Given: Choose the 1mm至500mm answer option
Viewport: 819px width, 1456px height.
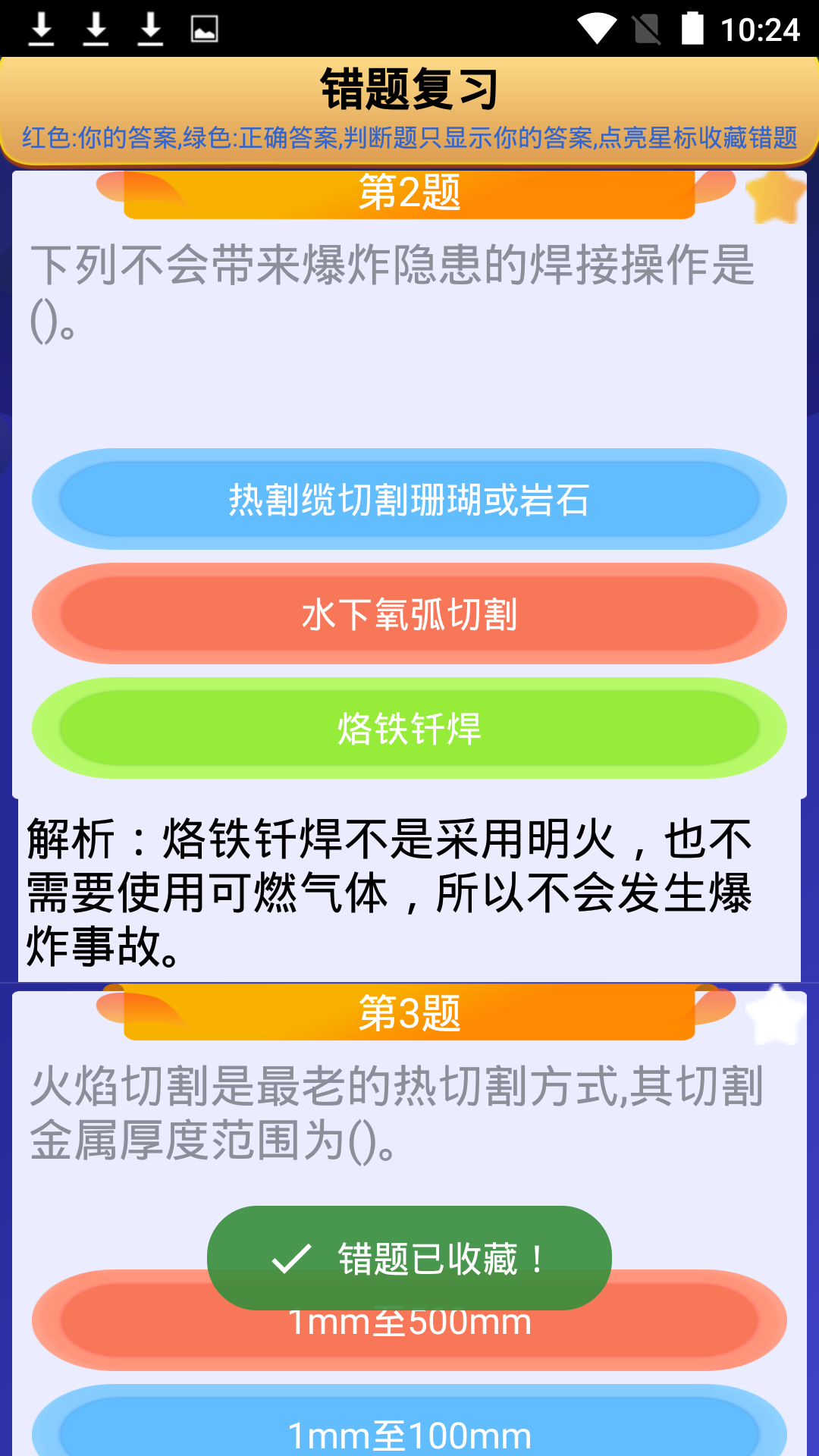Looking at the screenshot, I should coord(409,1324).
